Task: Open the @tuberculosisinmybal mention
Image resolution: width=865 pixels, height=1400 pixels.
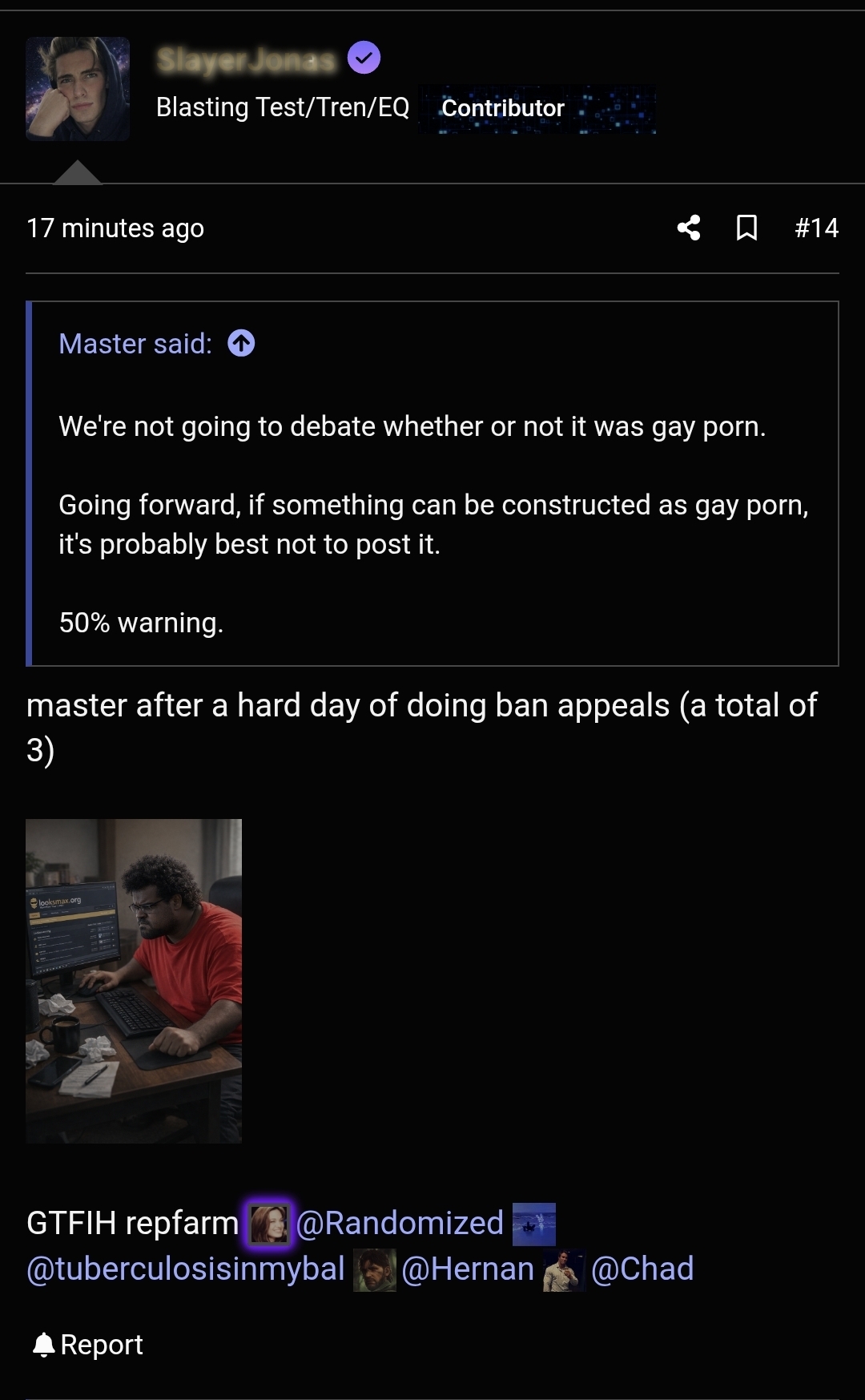Action: point(186,1269)
